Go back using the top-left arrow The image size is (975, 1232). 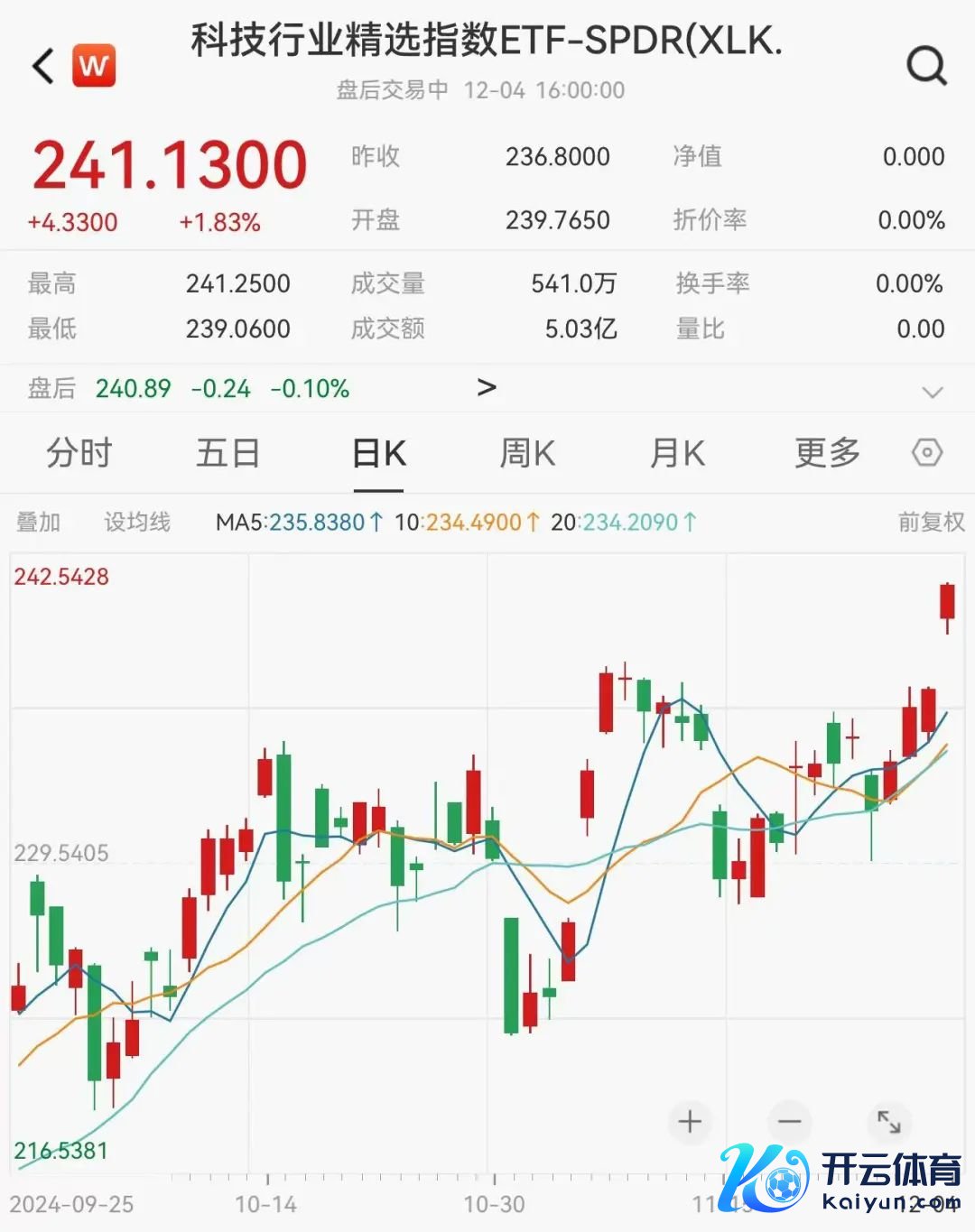(43, 66)
